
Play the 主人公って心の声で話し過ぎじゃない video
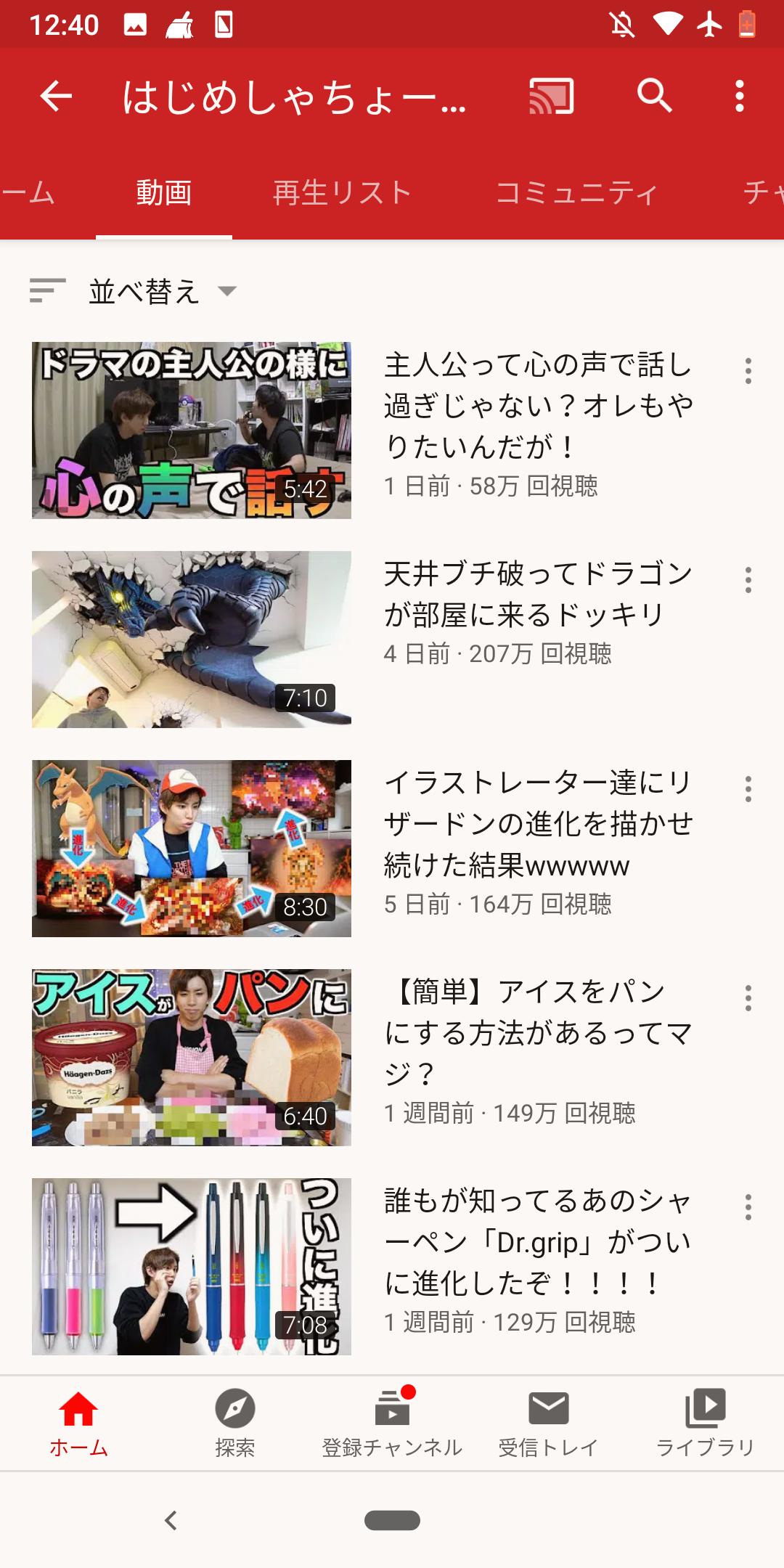(192, 430)
